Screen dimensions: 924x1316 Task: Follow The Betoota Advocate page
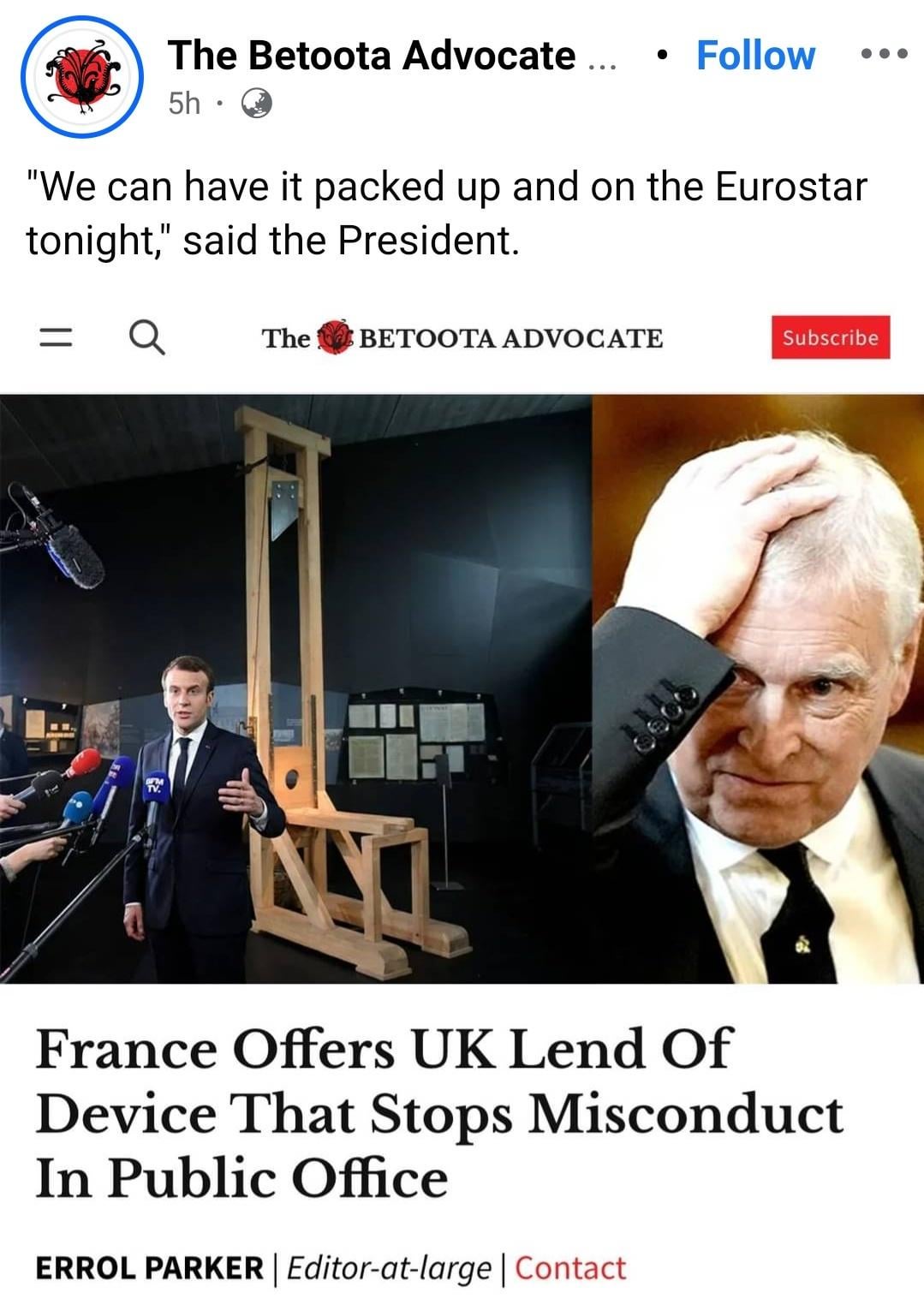[754, 56]
